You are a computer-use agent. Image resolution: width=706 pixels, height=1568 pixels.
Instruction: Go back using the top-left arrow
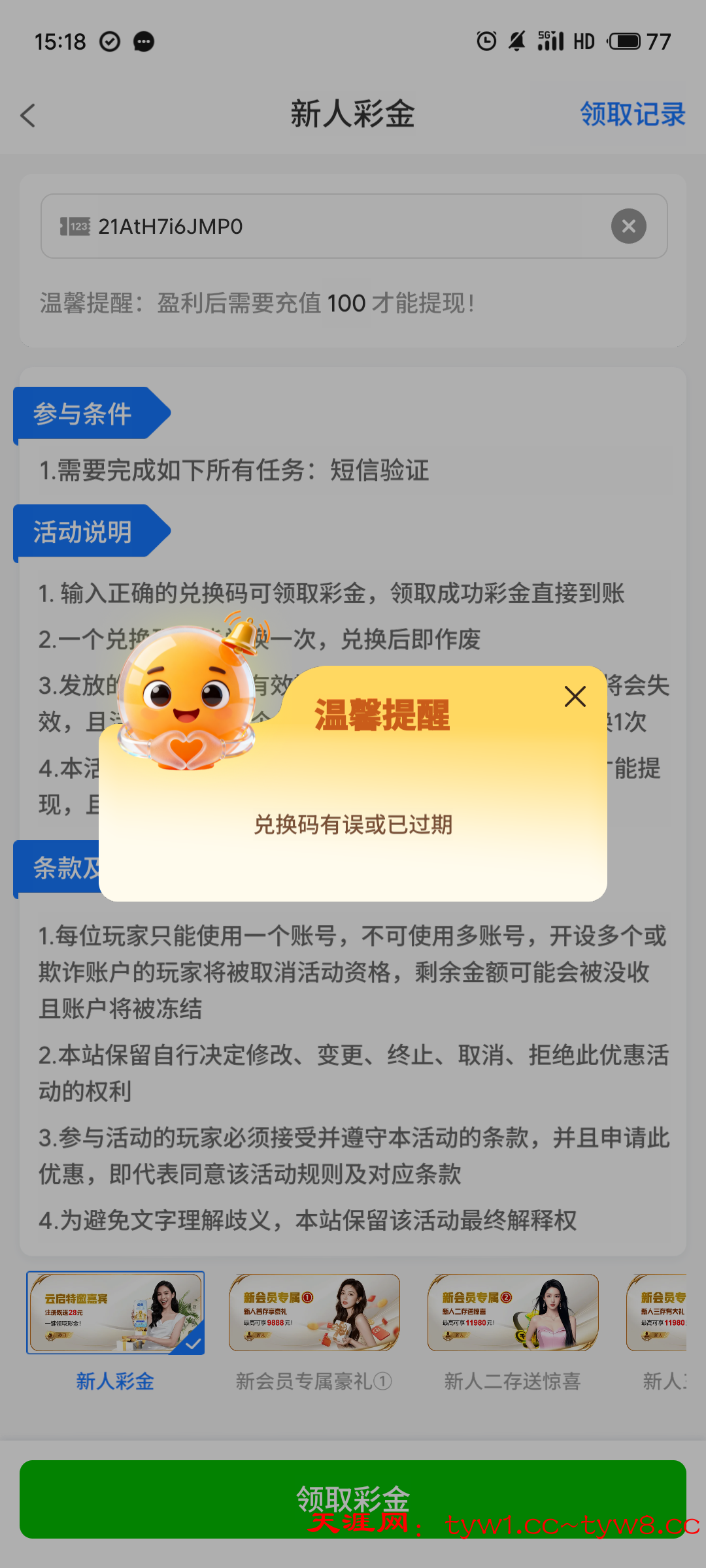click(x=28, y=116)
